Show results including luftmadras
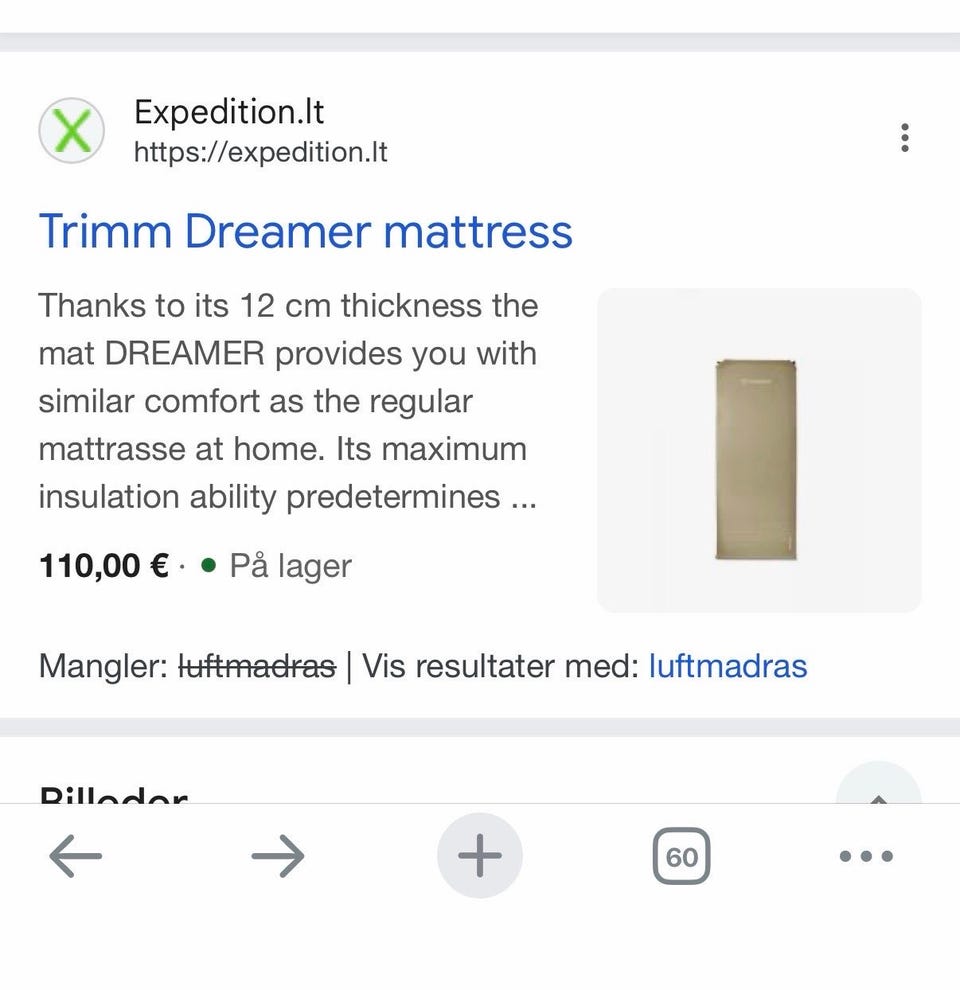This screenshot has height=990, width=960. (x=727, y=666)
